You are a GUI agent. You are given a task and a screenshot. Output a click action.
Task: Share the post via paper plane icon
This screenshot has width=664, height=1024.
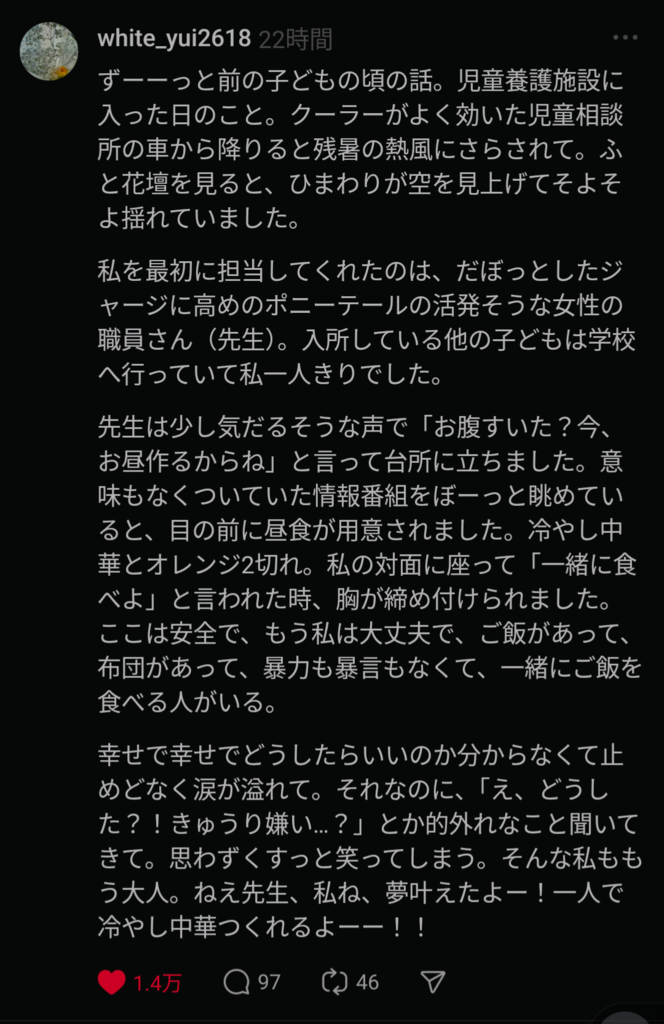(432, 982)
